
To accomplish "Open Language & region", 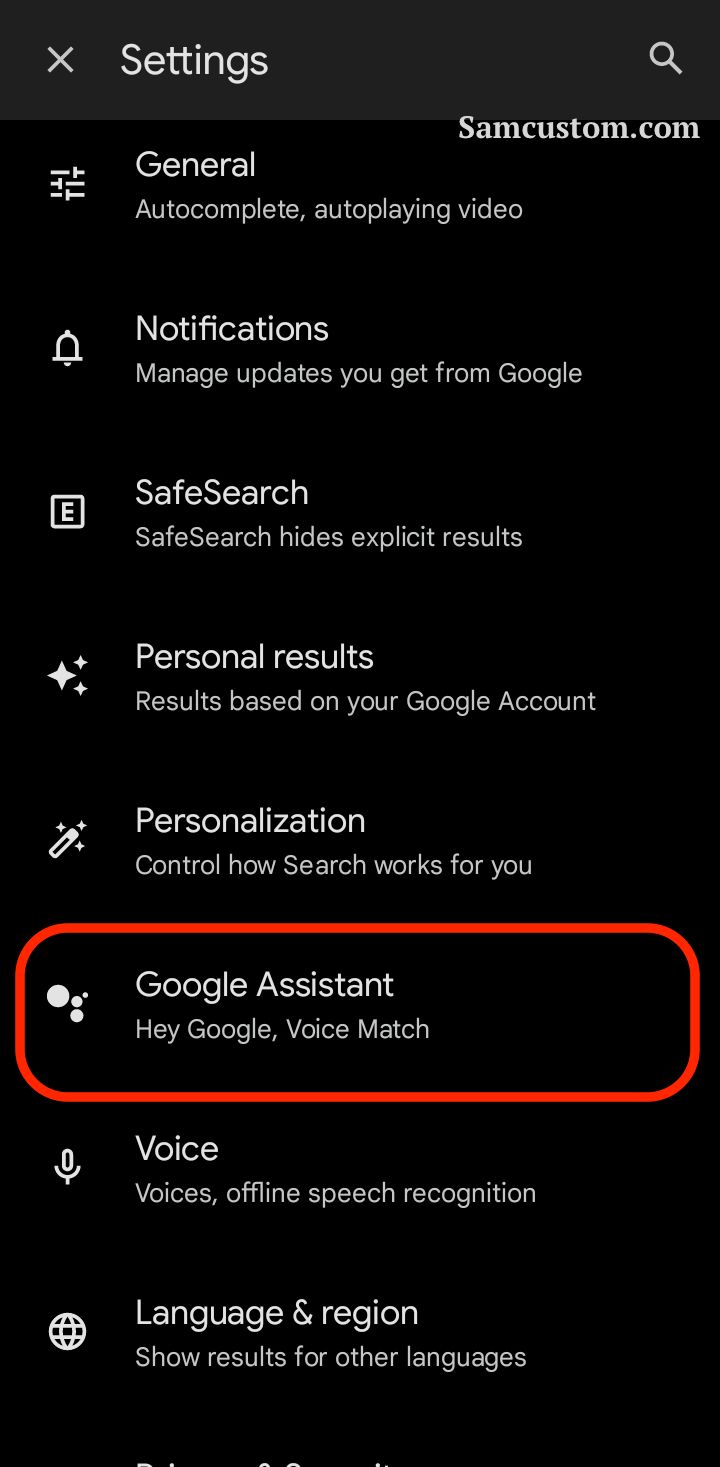I will pos(360,1333).
